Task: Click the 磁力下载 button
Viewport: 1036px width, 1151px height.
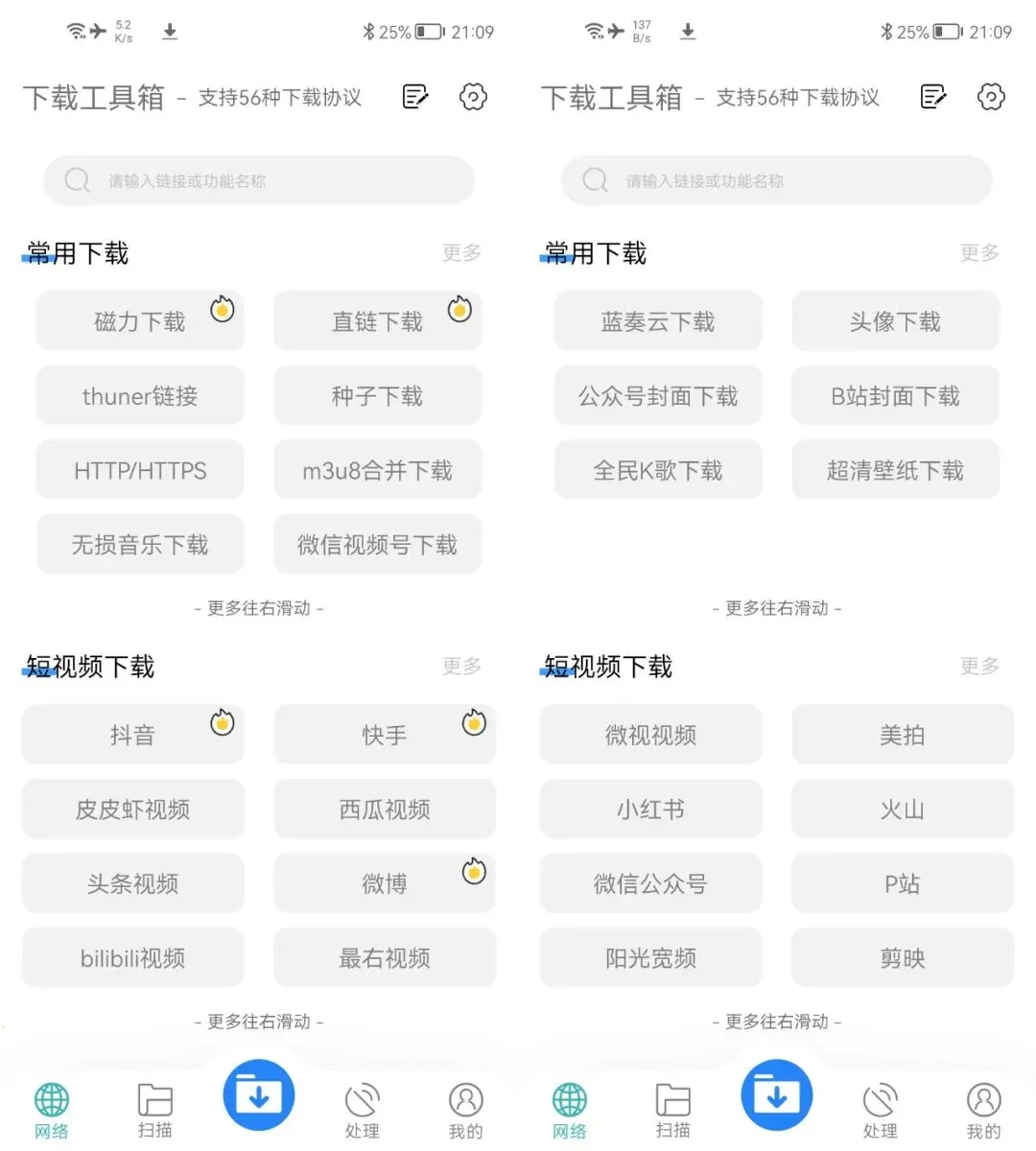Action: click(x=139, y=321)
